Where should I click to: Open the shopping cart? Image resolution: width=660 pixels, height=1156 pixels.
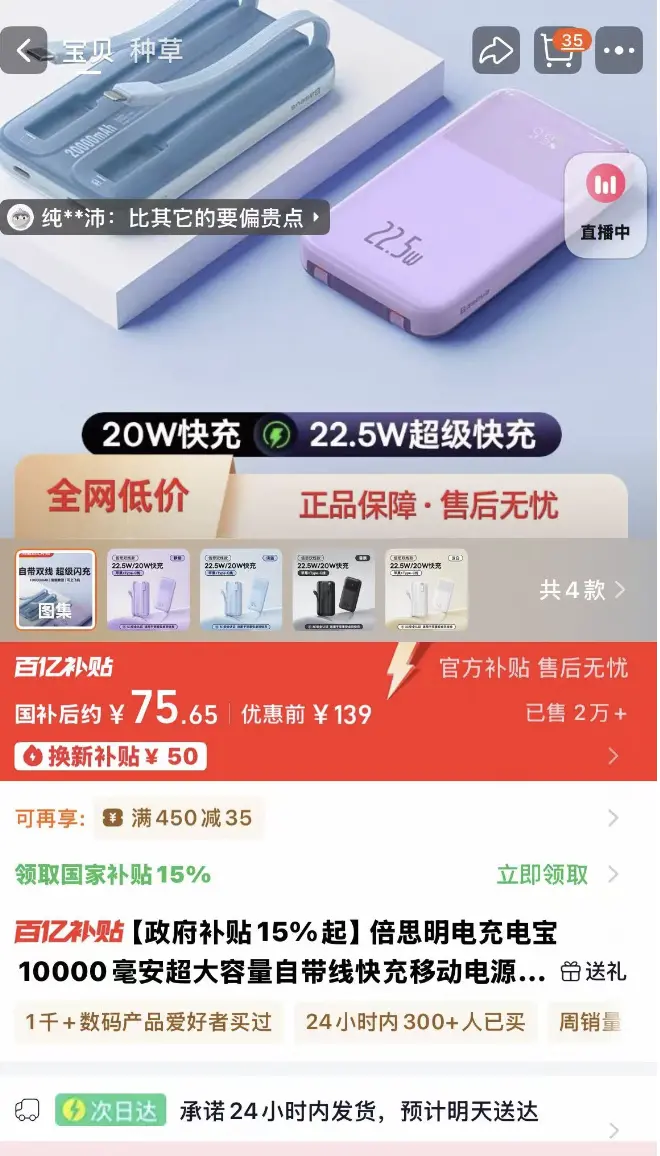(x=558, y=50)
